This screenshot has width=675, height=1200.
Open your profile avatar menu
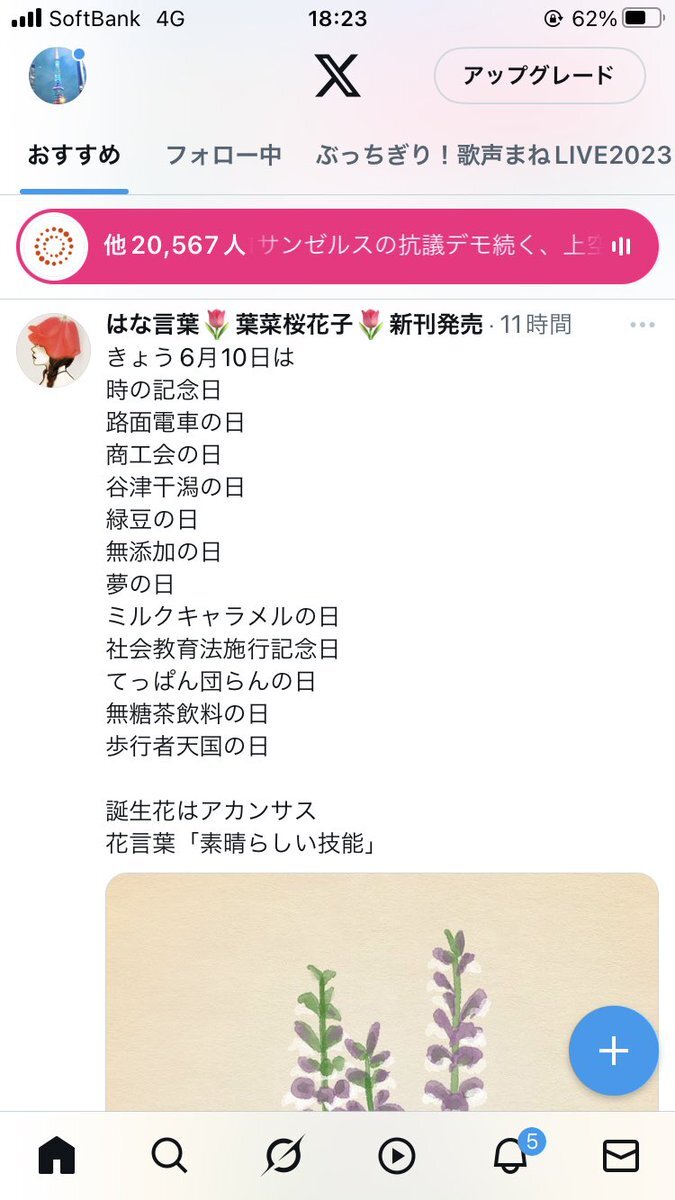click(x=57, y=76)
